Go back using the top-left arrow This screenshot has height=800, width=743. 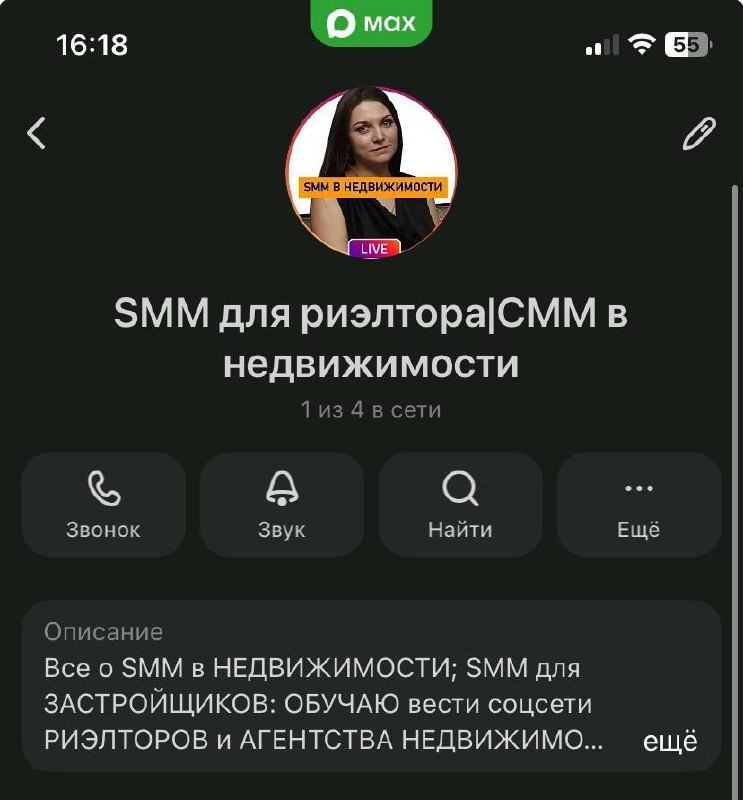(37, 133)
